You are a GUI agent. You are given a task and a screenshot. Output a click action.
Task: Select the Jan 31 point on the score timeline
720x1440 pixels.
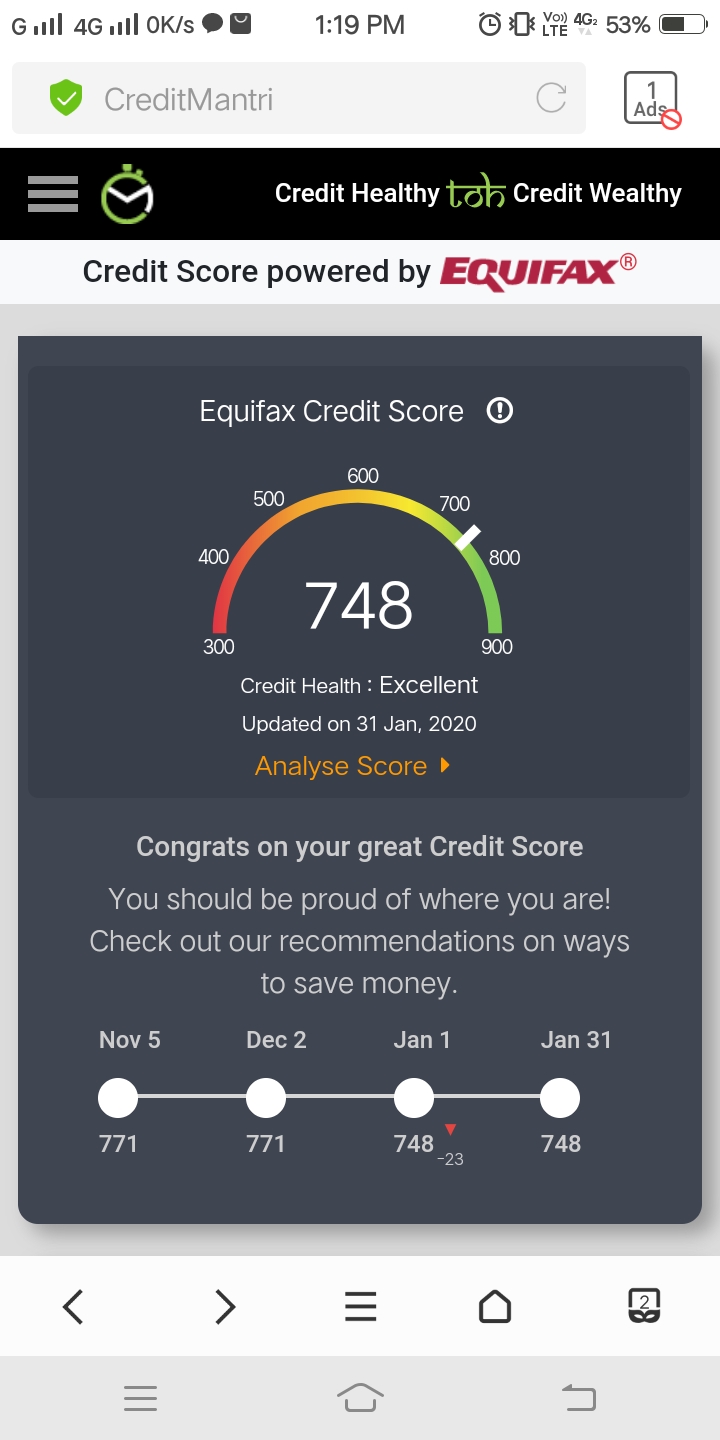(x=560, y=1098)
